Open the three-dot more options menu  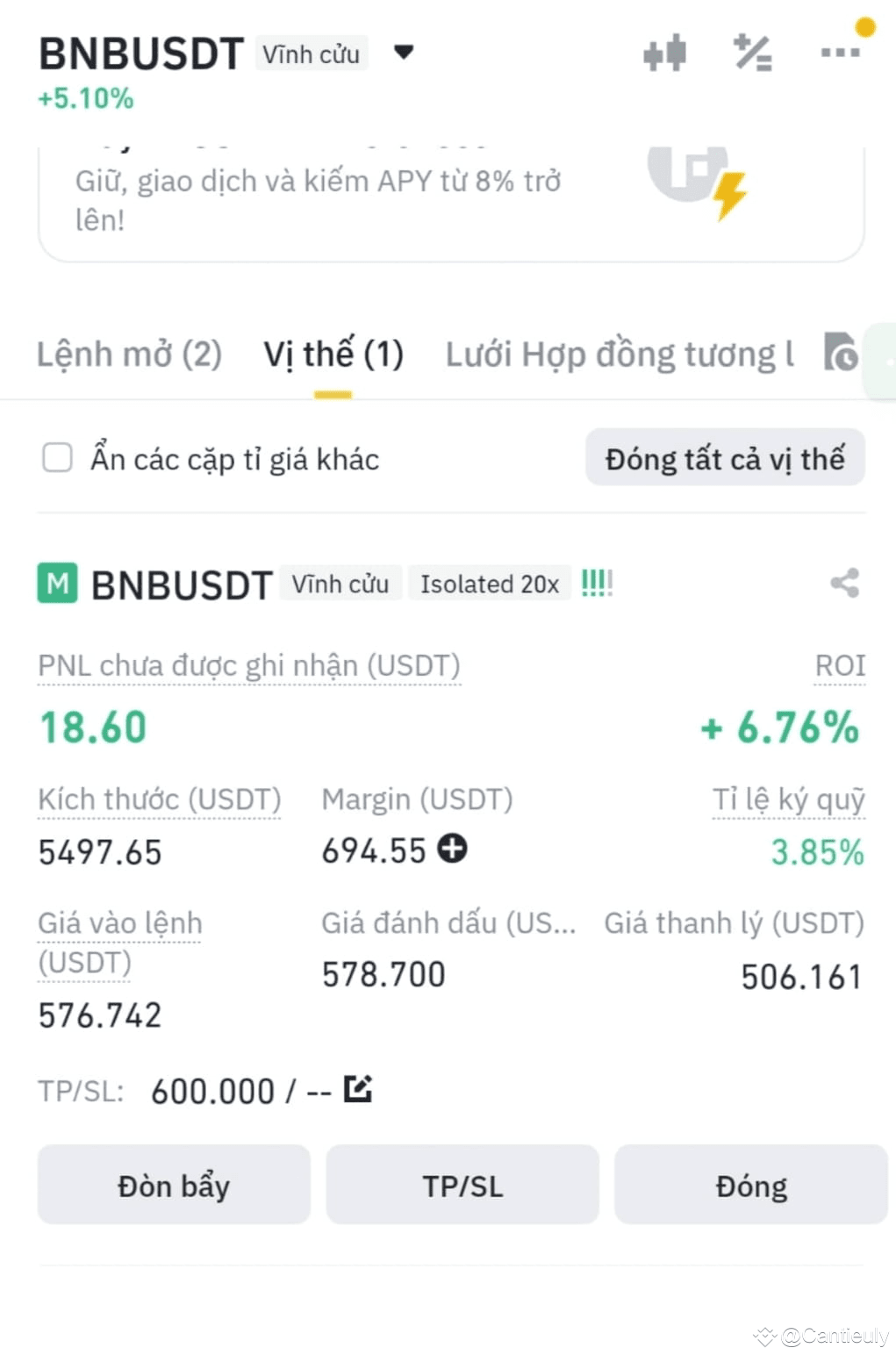[840, 53]
